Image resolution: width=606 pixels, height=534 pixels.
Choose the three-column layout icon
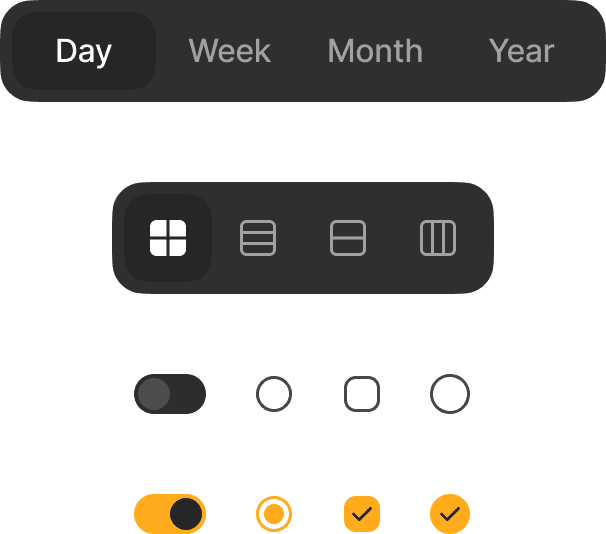[438, 238]
